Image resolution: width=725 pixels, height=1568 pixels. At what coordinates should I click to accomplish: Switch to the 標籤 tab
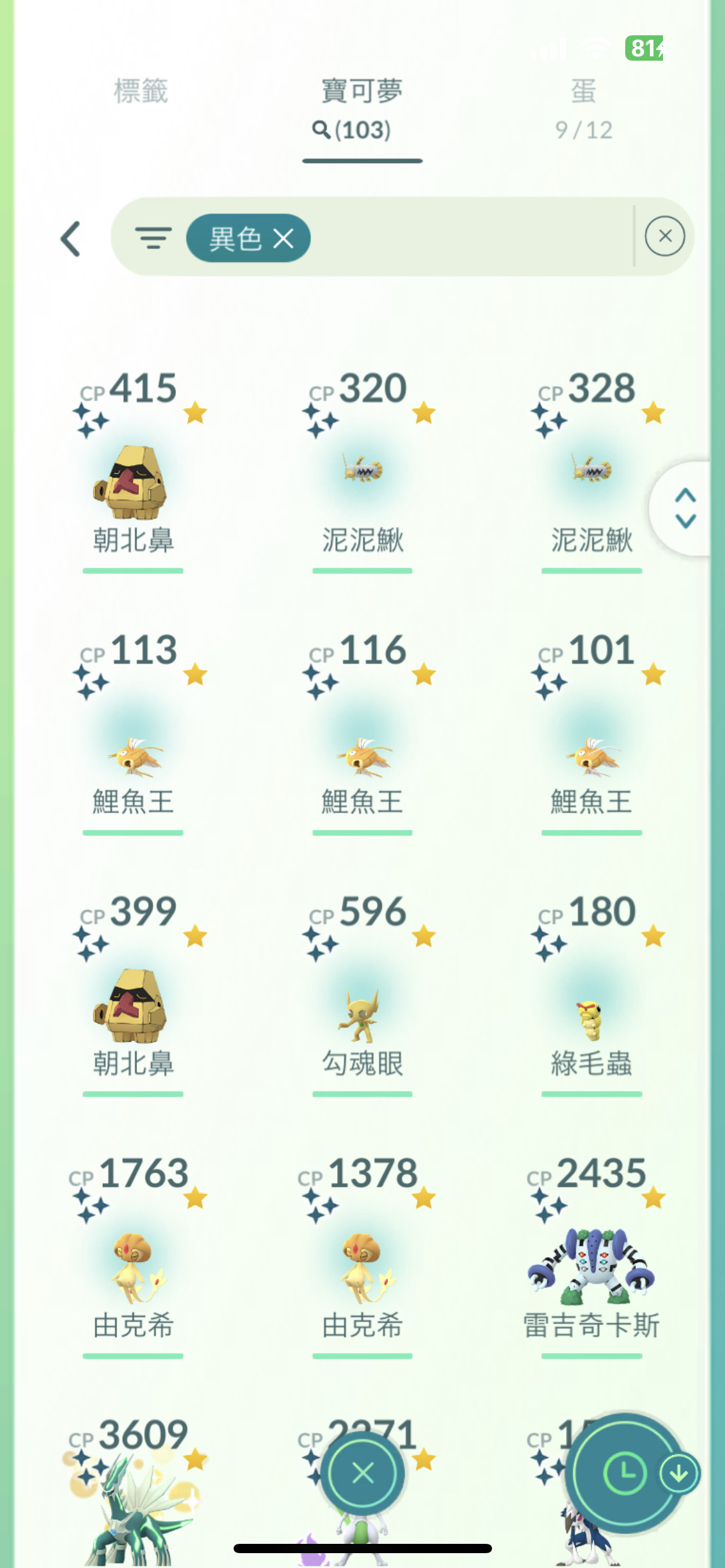click(141, 92)
